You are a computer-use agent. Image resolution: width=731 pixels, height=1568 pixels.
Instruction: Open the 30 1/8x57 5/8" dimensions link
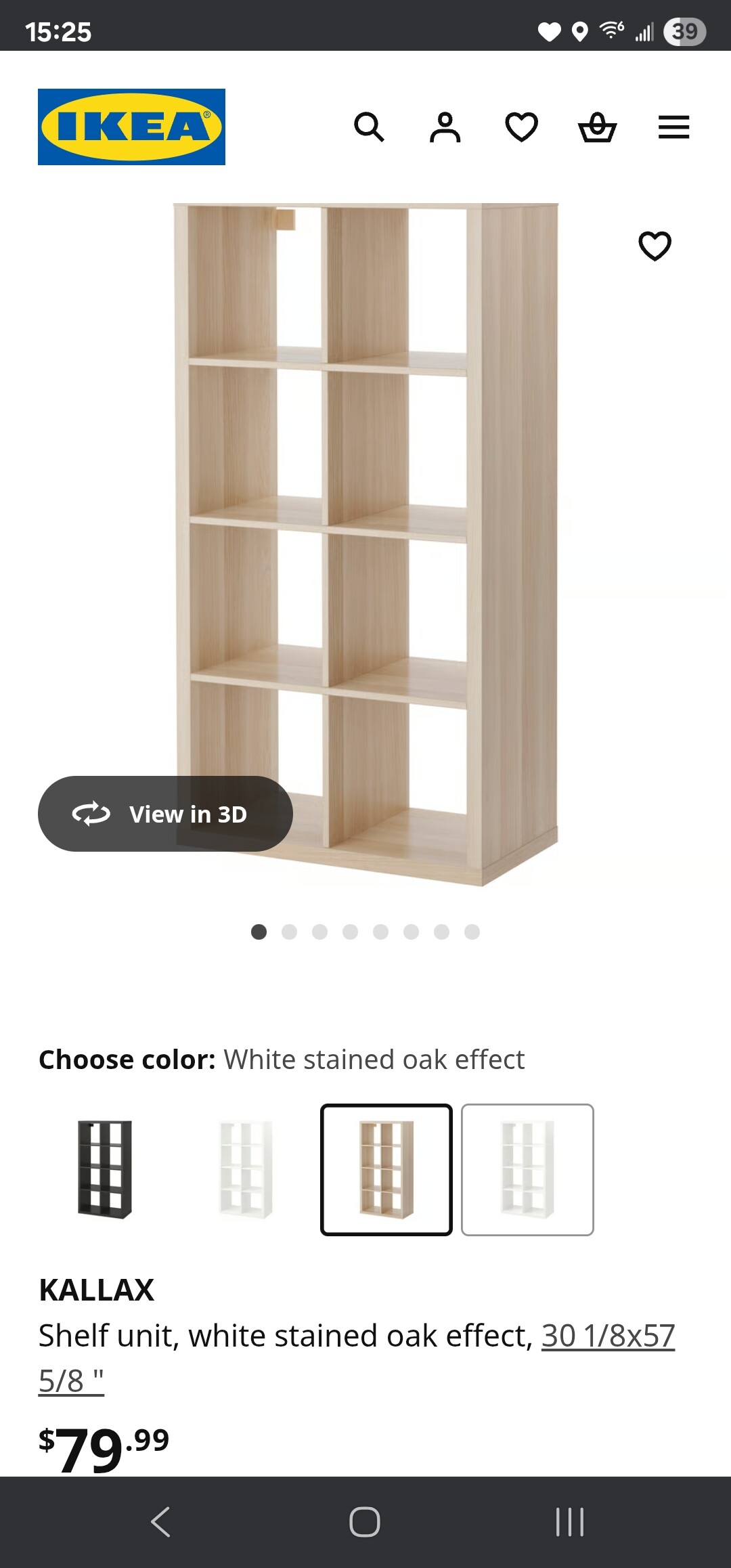607,1336
